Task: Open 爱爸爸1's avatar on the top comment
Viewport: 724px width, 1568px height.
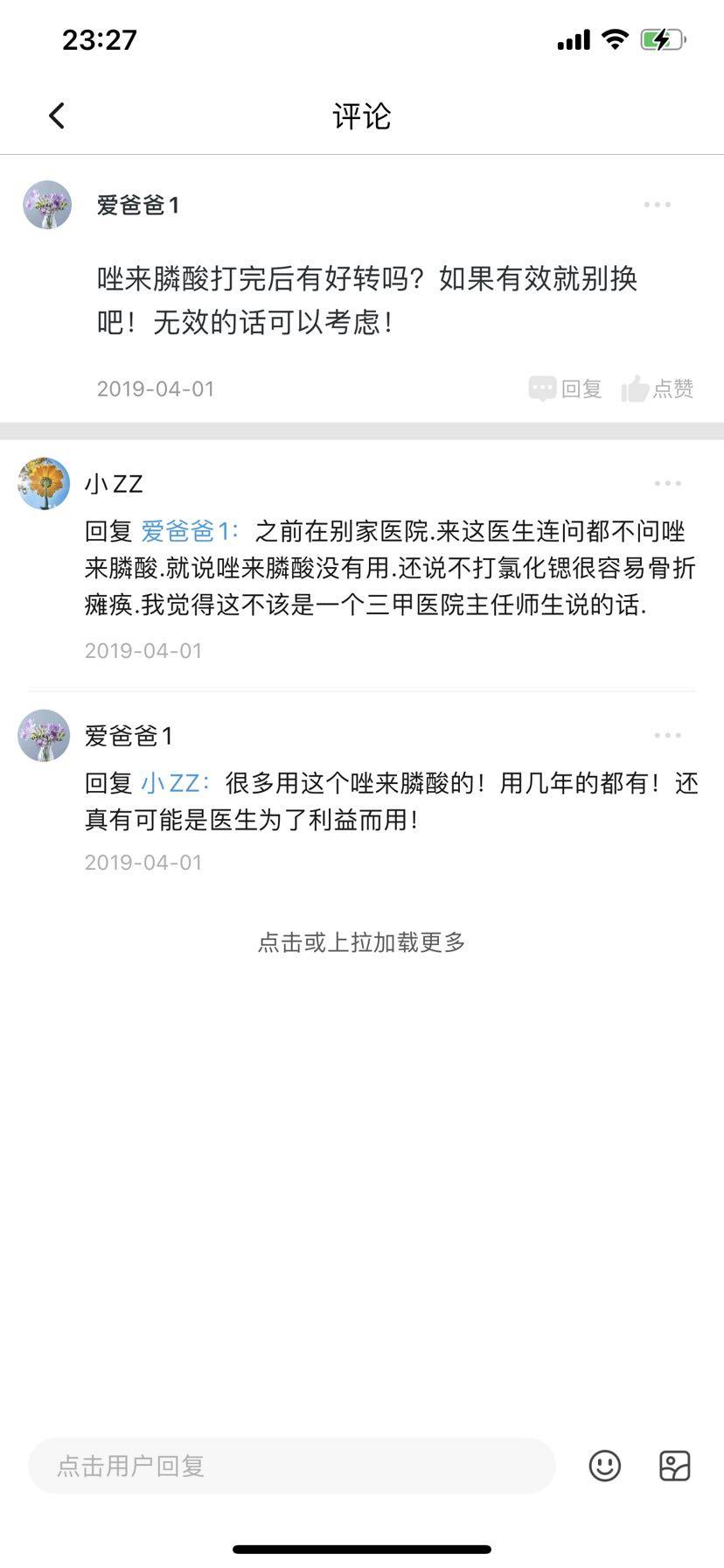Action: 47,205
